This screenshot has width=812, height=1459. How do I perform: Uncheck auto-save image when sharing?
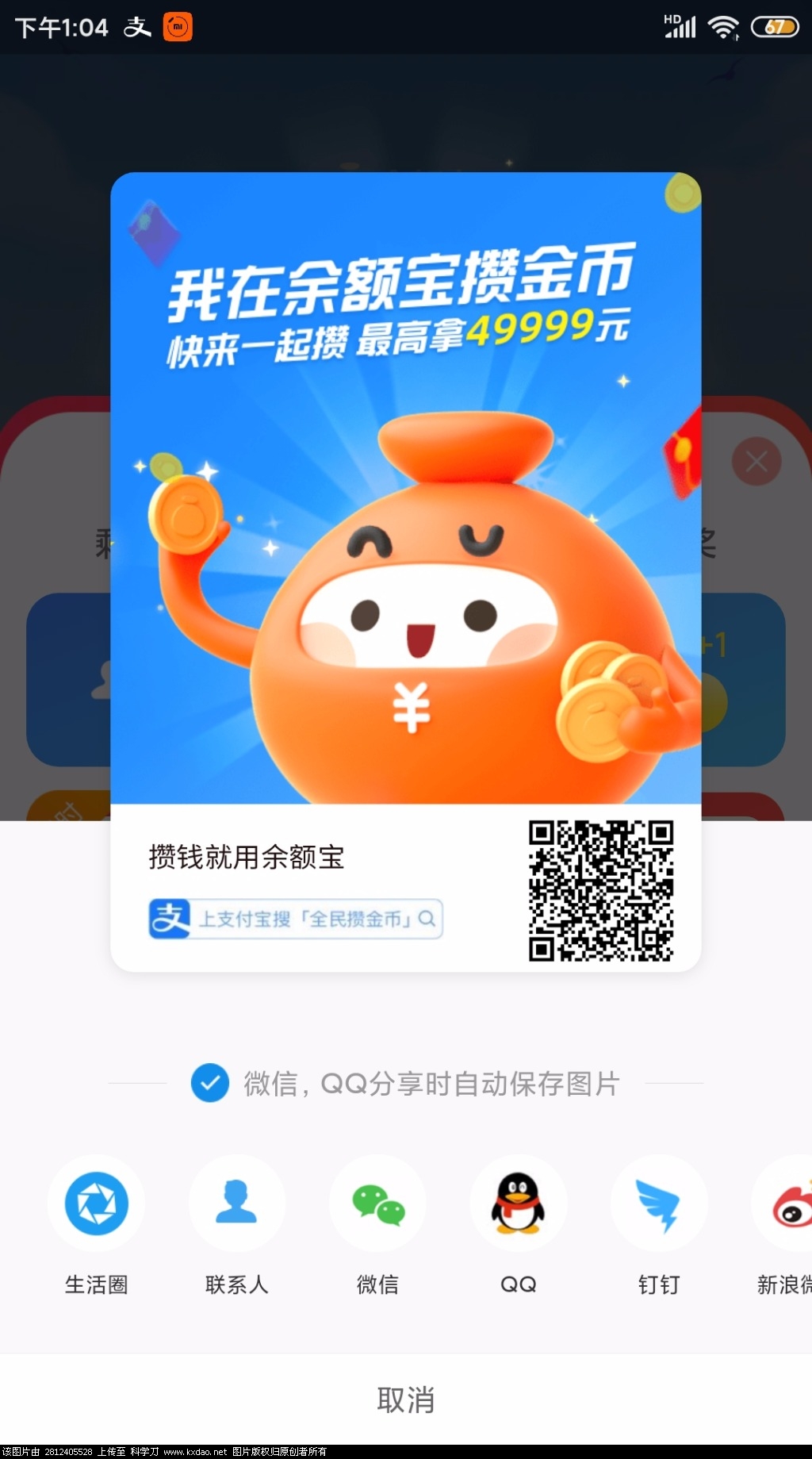(x=210, y=1083)
